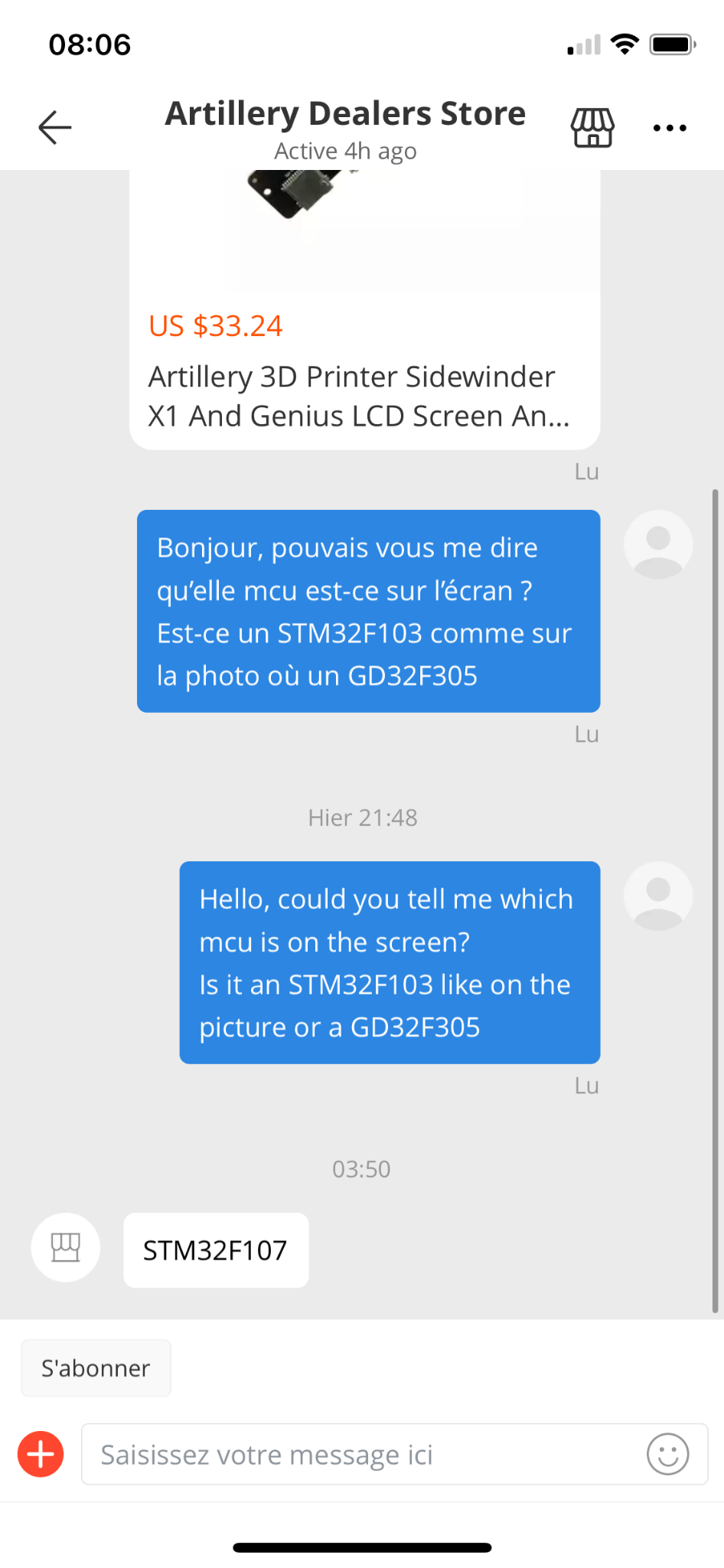Viewport: 724px width, 1568px height.
Task: Open the three-dot overflow menu
Action: pyautogui.click(x=670, y=128)
